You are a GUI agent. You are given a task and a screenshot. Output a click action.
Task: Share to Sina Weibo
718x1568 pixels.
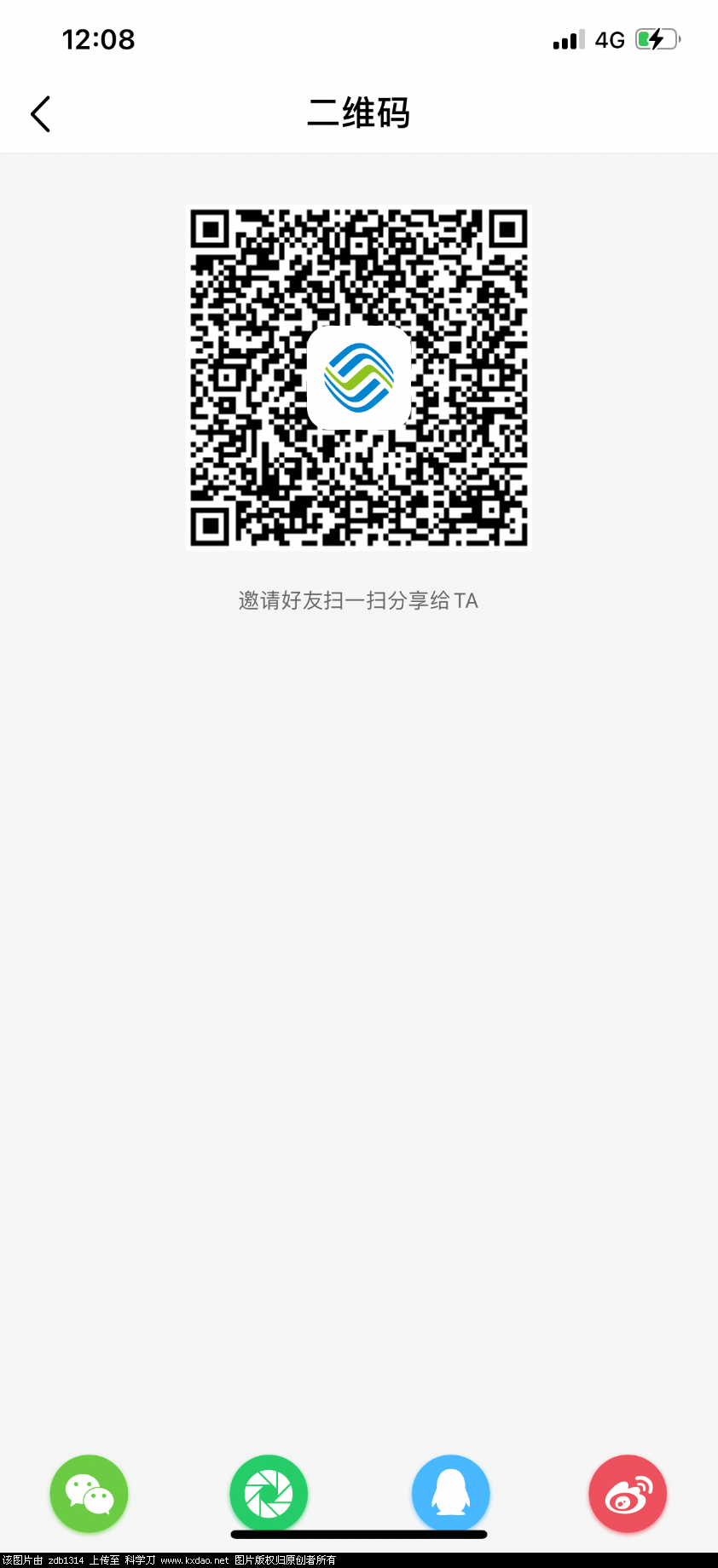[x=627, y=1493]
